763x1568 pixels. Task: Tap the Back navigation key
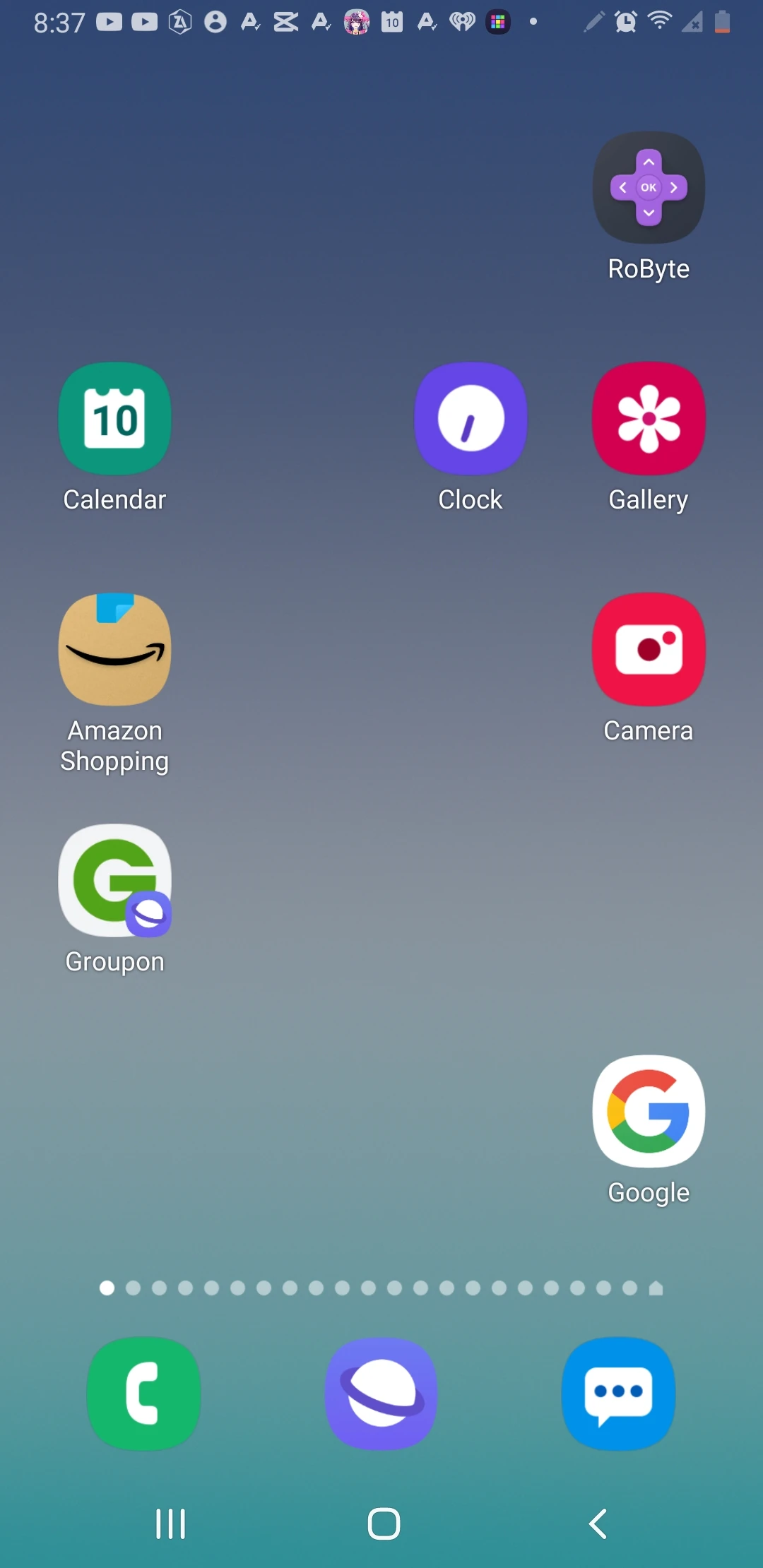coord(598,1524)
